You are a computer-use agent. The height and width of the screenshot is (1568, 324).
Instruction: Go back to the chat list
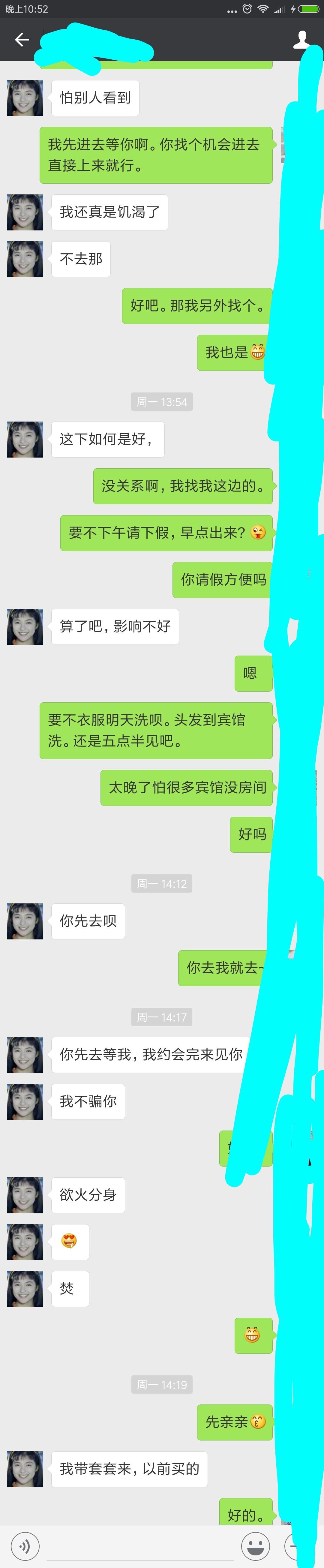22,40
